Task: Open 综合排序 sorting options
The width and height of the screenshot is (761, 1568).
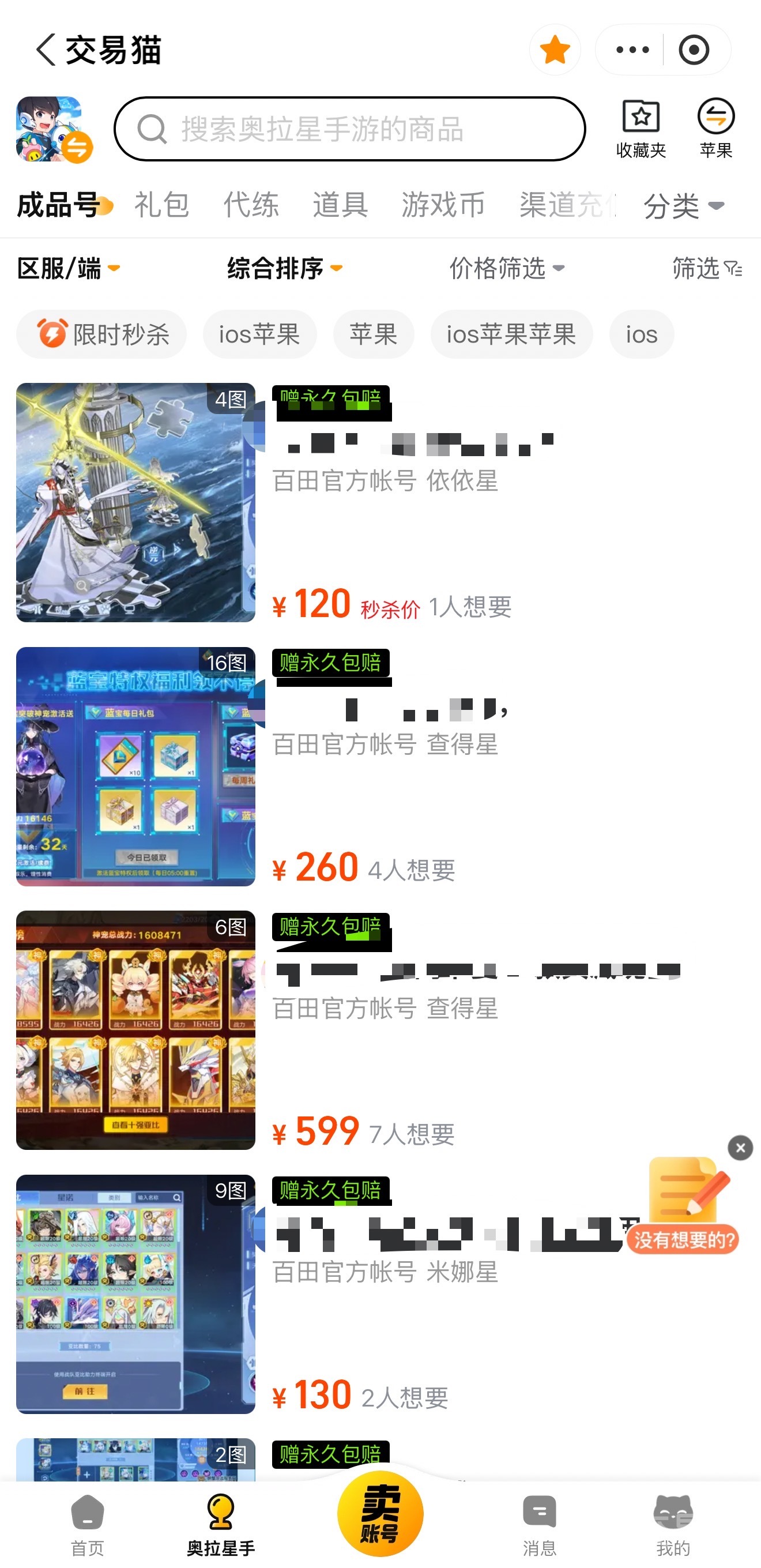Action: 285,268
